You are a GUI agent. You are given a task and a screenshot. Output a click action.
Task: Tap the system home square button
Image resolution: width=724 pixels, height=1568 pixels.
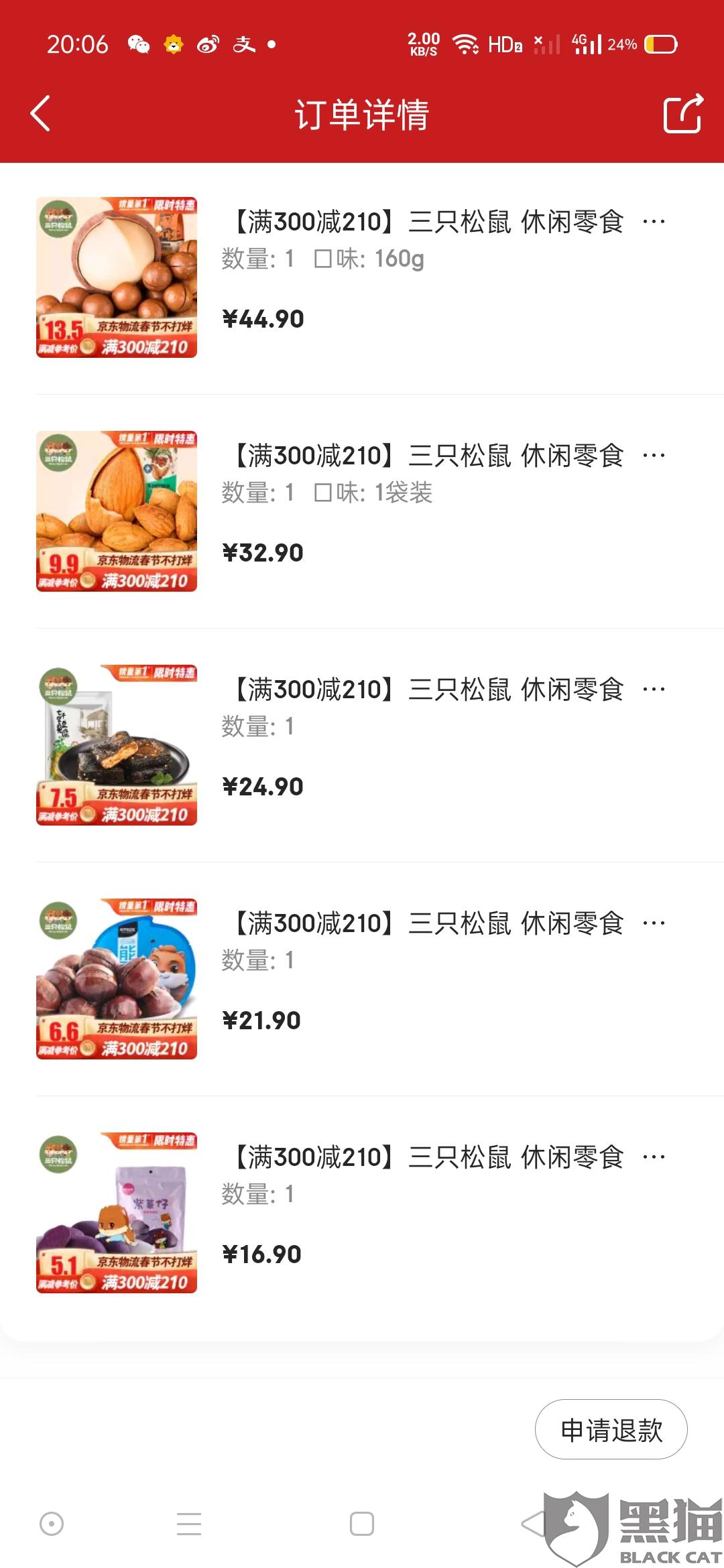361,1524
